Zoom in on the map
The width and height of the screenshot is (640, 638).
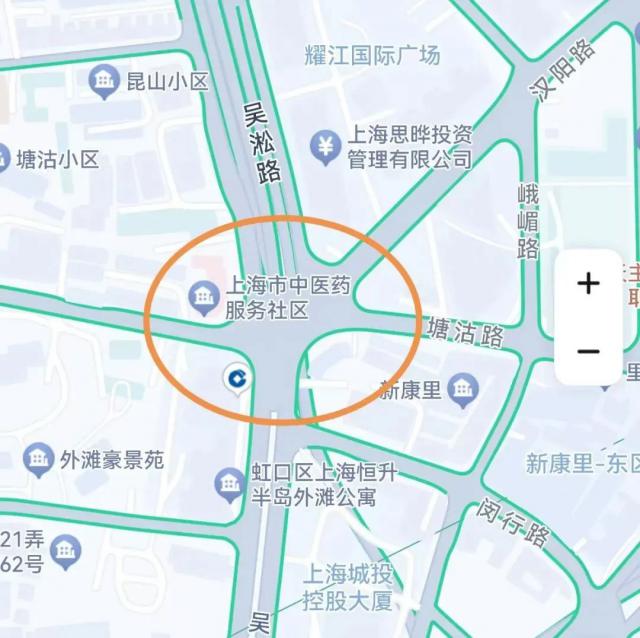(x=588, y=284)
